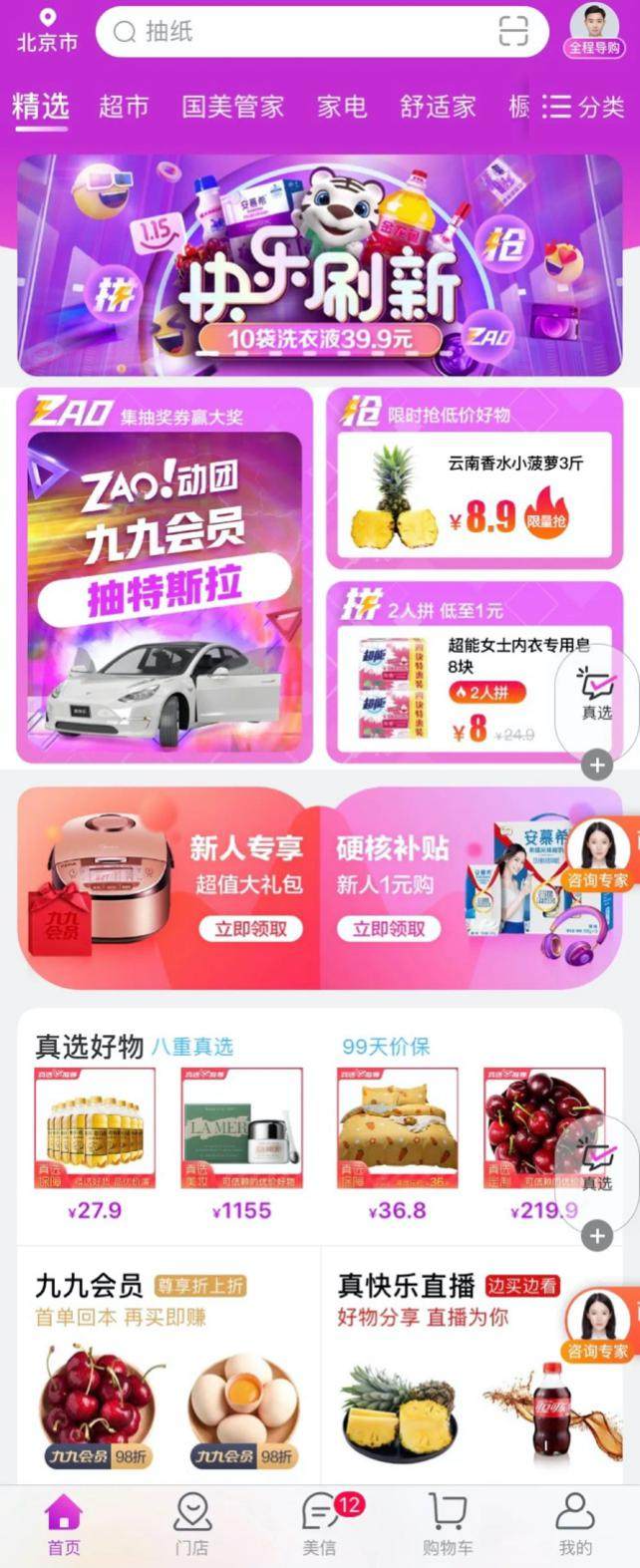Image resolution: width=640 pixels, height=1568 pixels.
Task: Open the 分类 categories menu
Action: (583, 107)
